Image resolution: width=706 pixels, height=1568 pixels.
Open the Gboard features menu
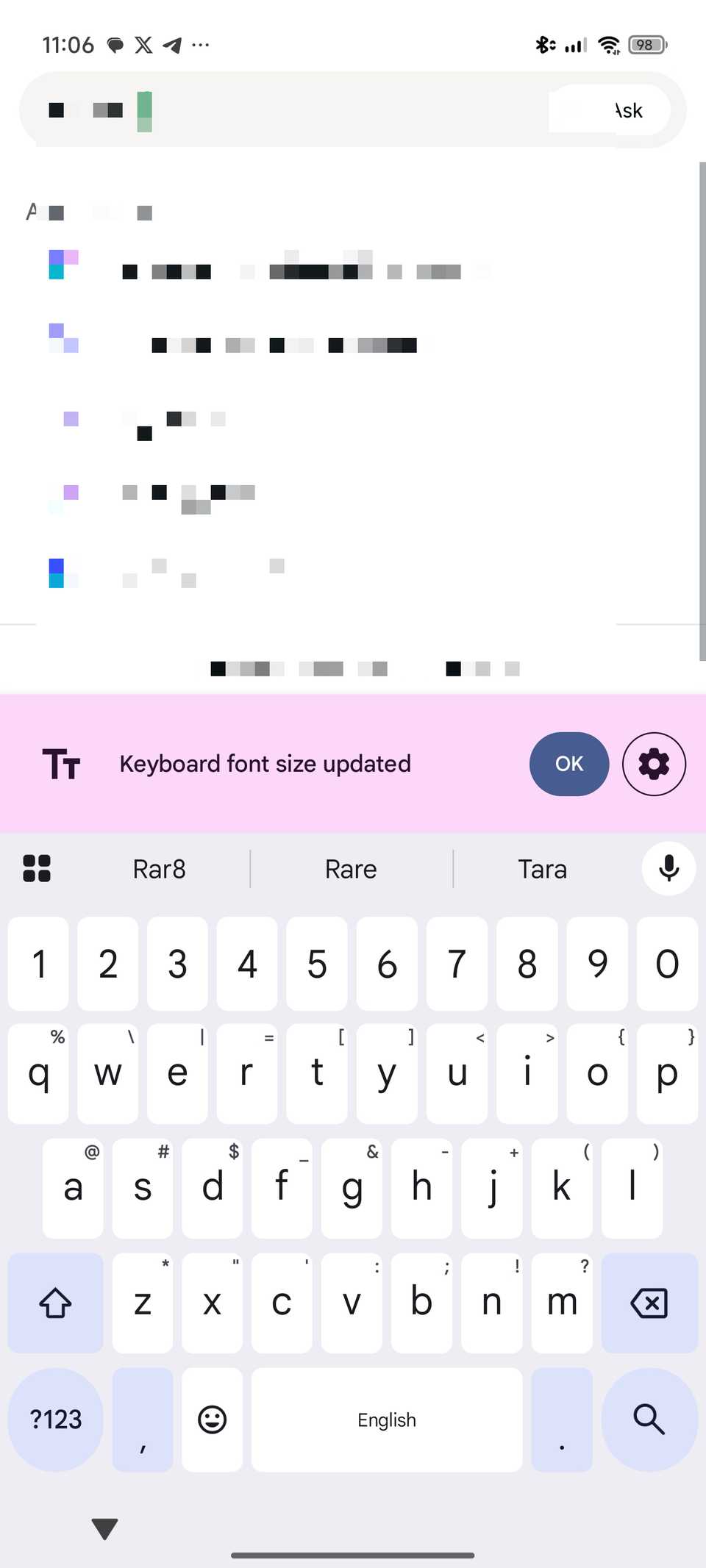(x=37, y=868)
